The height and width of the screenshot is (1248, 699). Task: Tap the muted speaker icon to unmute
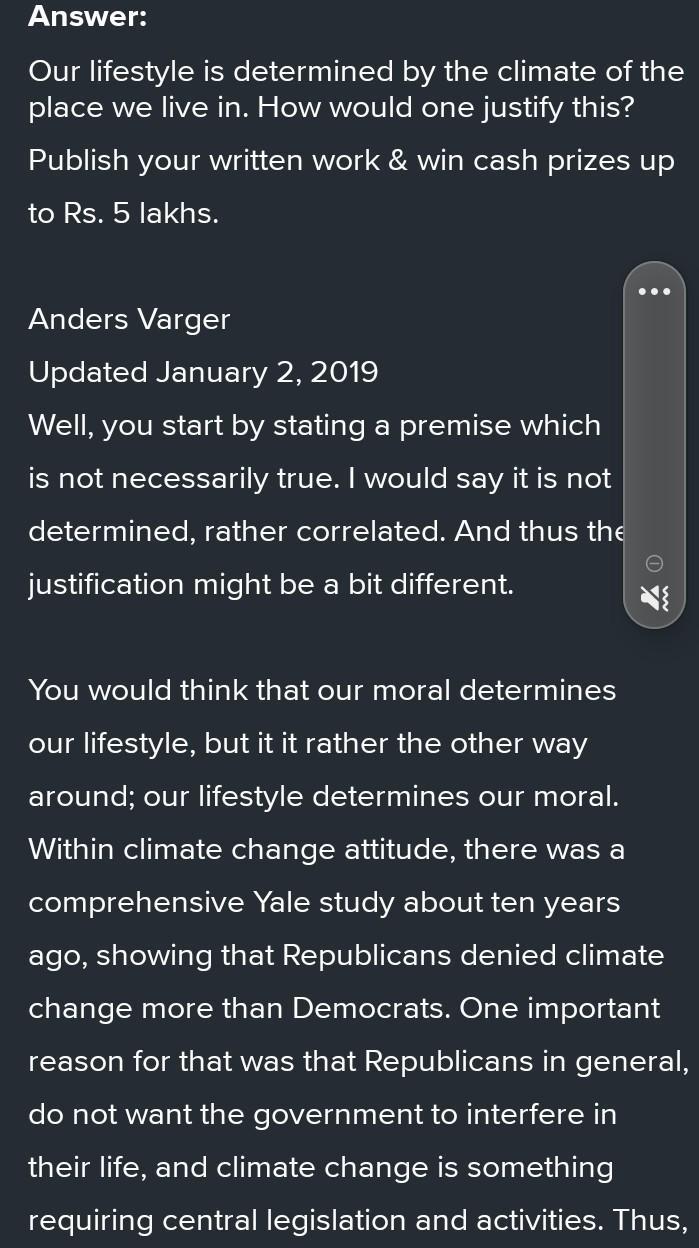[x=654, y=598]
